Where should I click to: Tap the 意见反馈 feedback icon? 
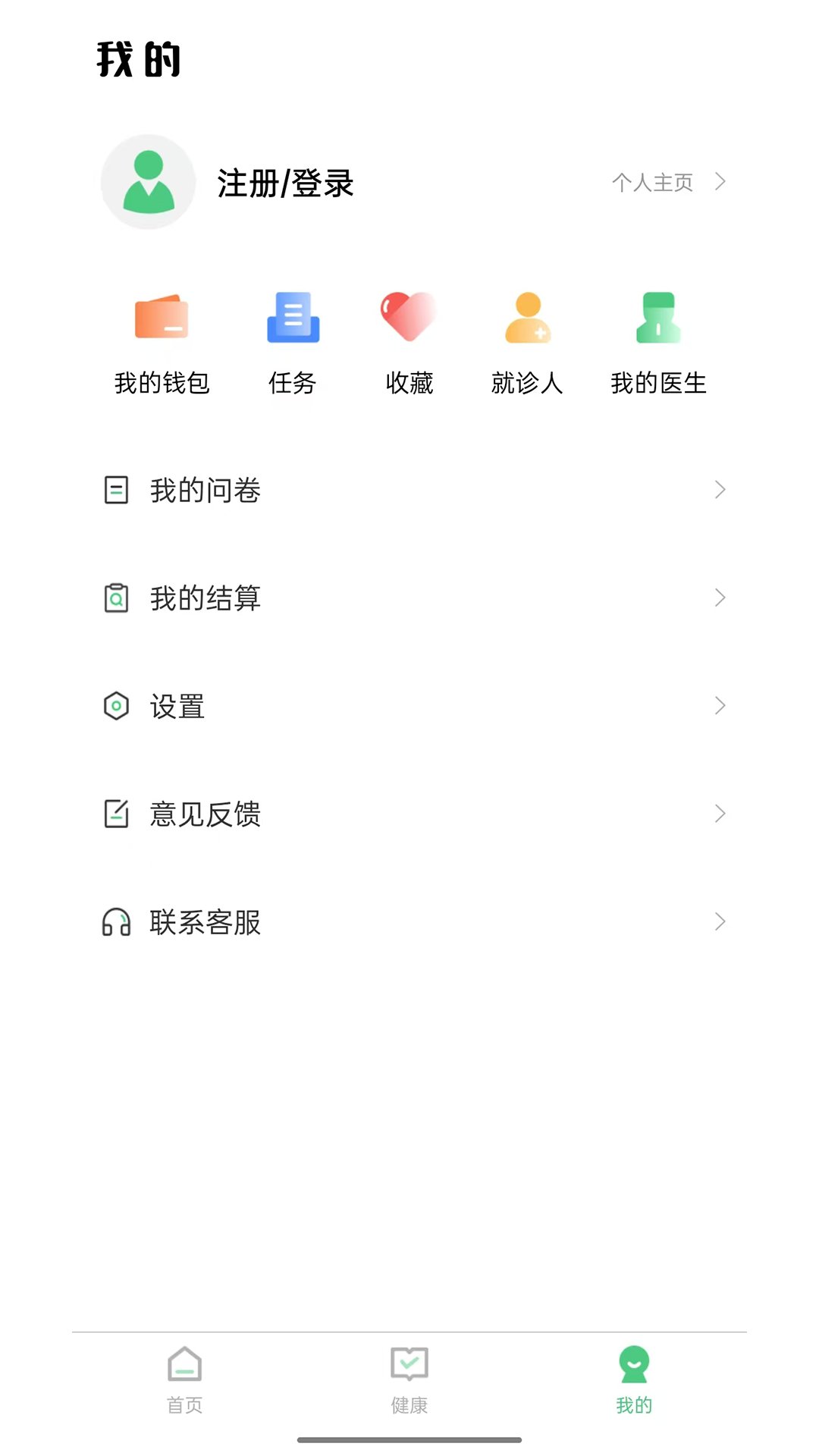coord(115,814)
